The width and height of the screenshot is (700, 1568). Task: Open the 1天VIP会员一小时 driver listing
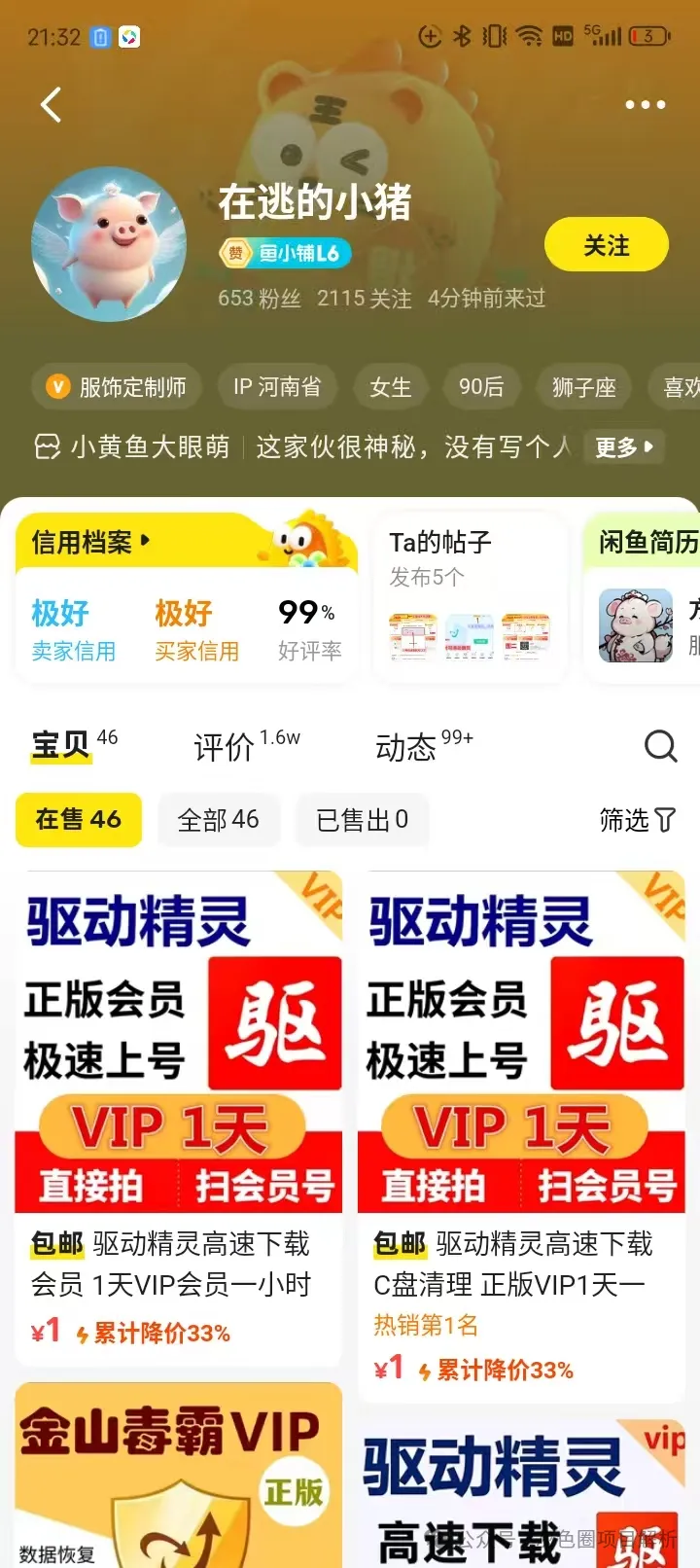pyautogui.click(x=179, y=1119)
